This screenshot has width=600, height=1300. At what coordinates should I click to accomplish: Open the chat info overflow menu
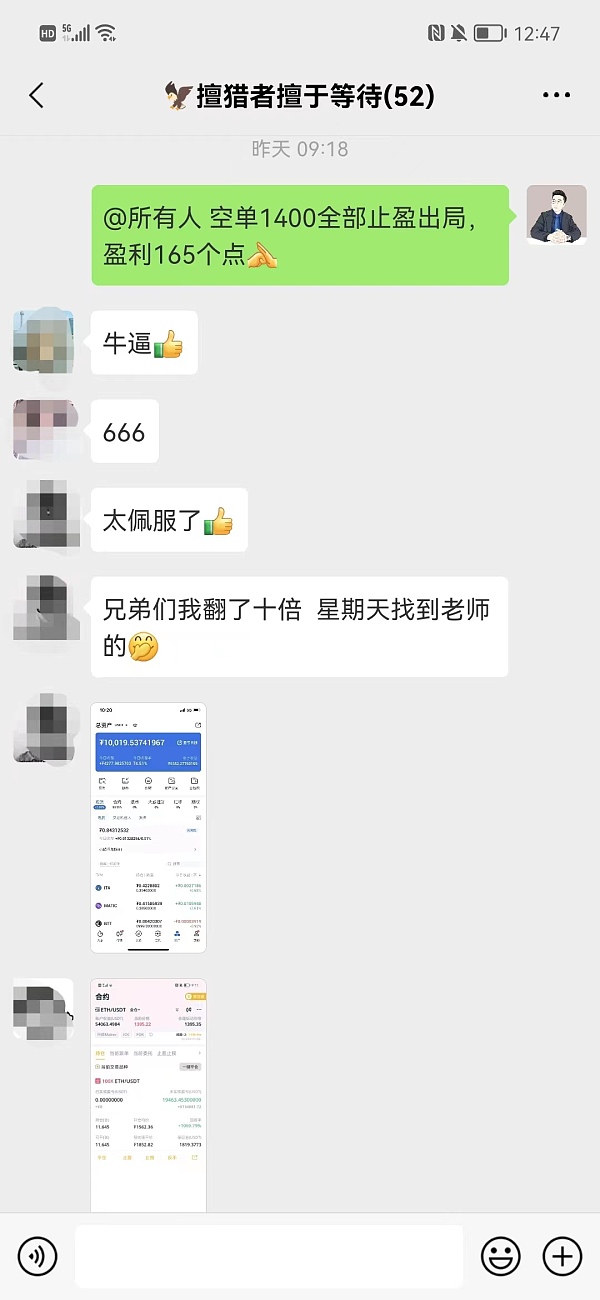tap(556, 96)
